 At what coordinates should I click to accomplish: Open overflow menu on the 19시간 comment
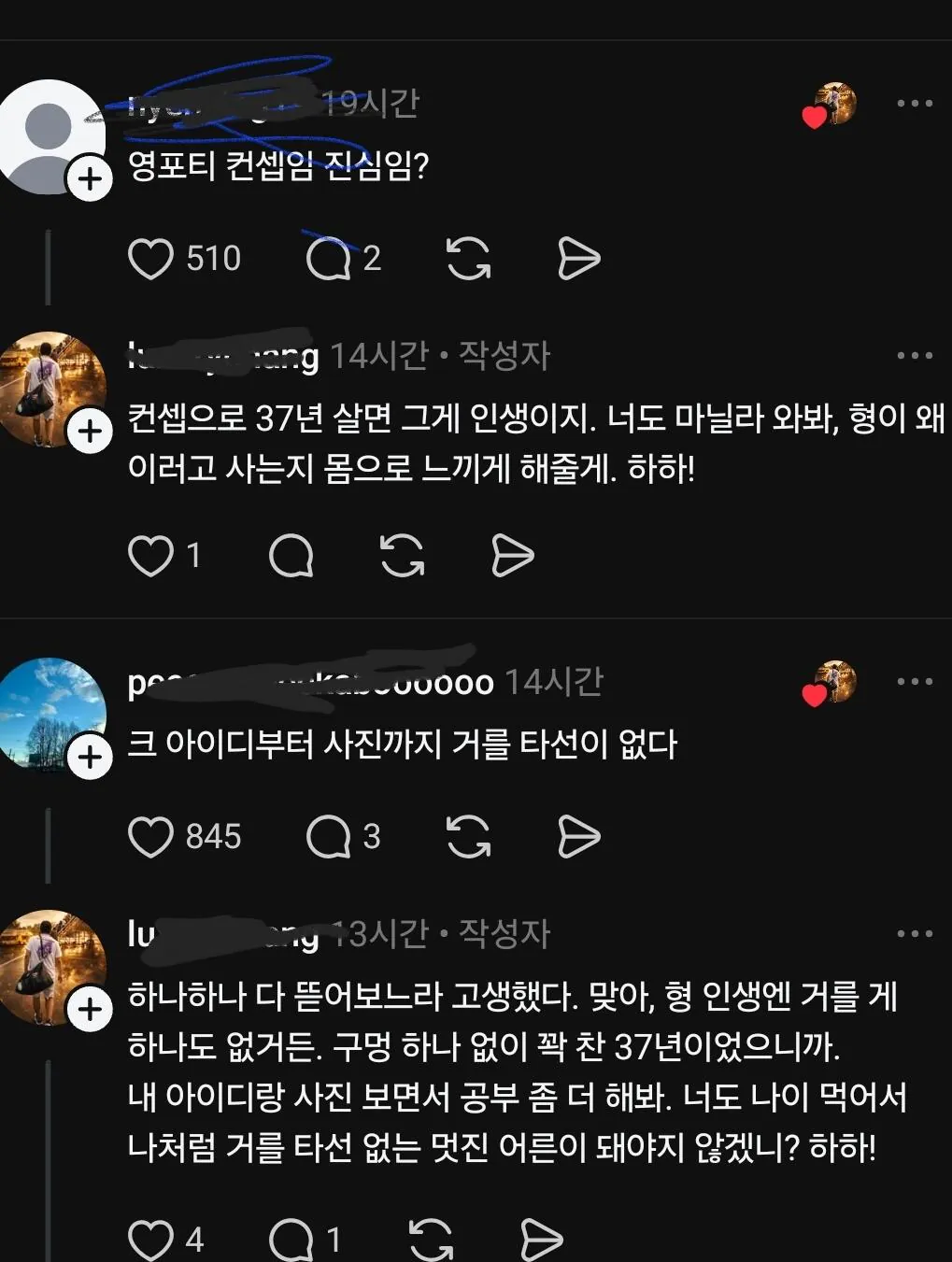pos(915,103)
